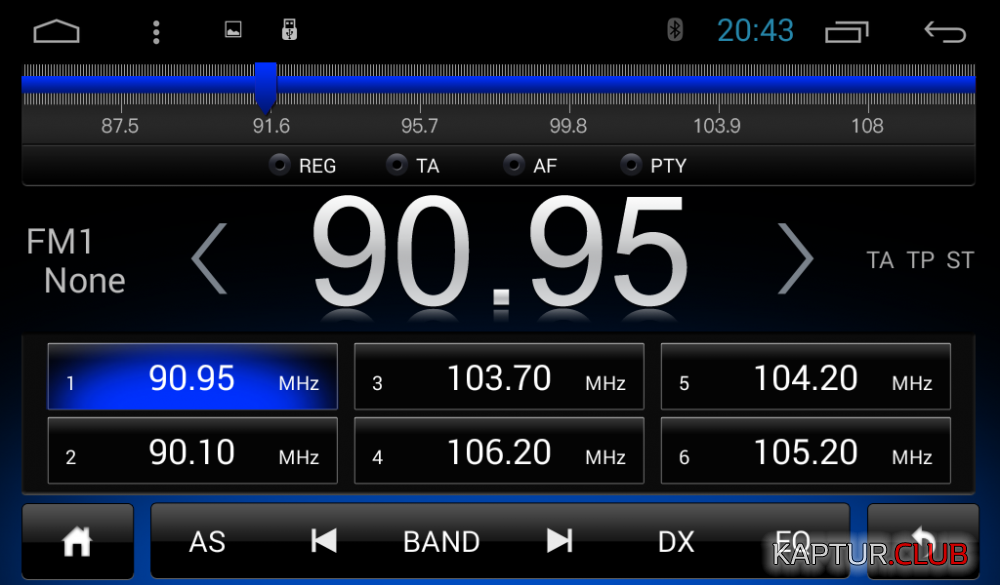Seek to the next station

[559, 541]
